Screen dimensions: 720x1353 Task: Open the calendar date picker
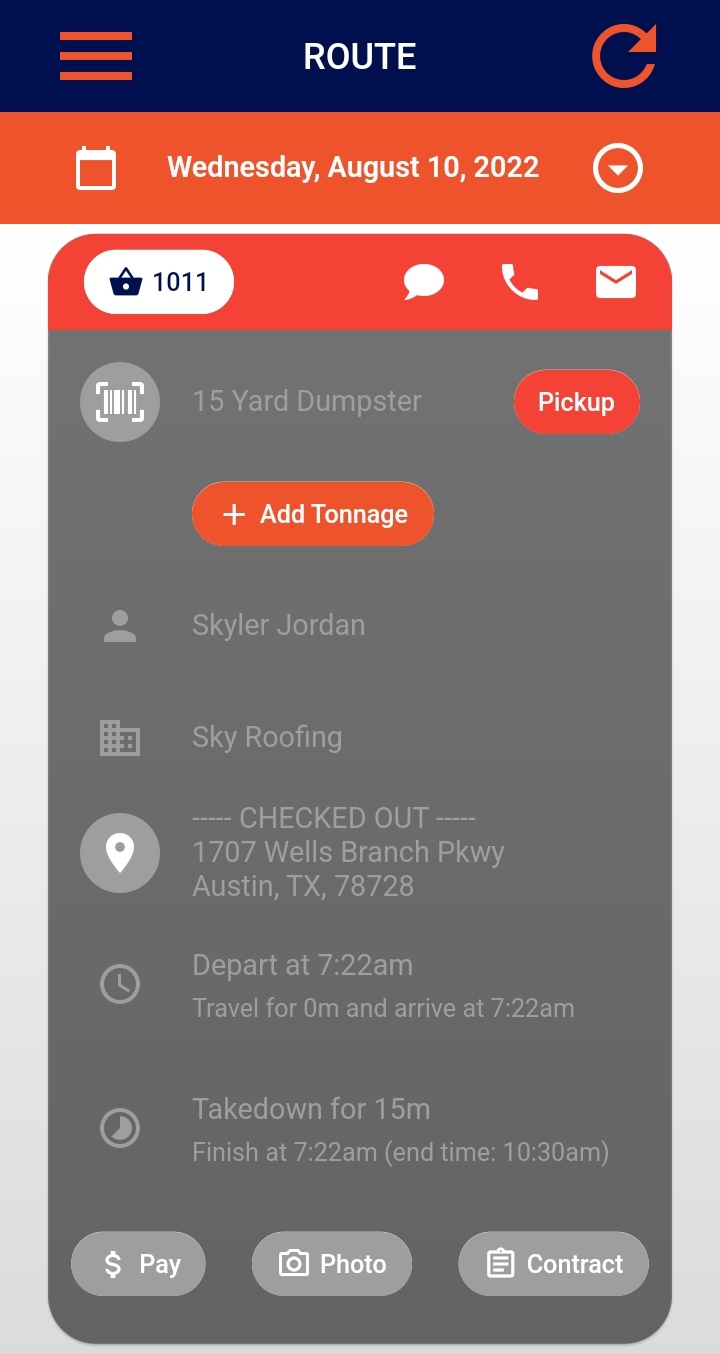tap(96, 168)
